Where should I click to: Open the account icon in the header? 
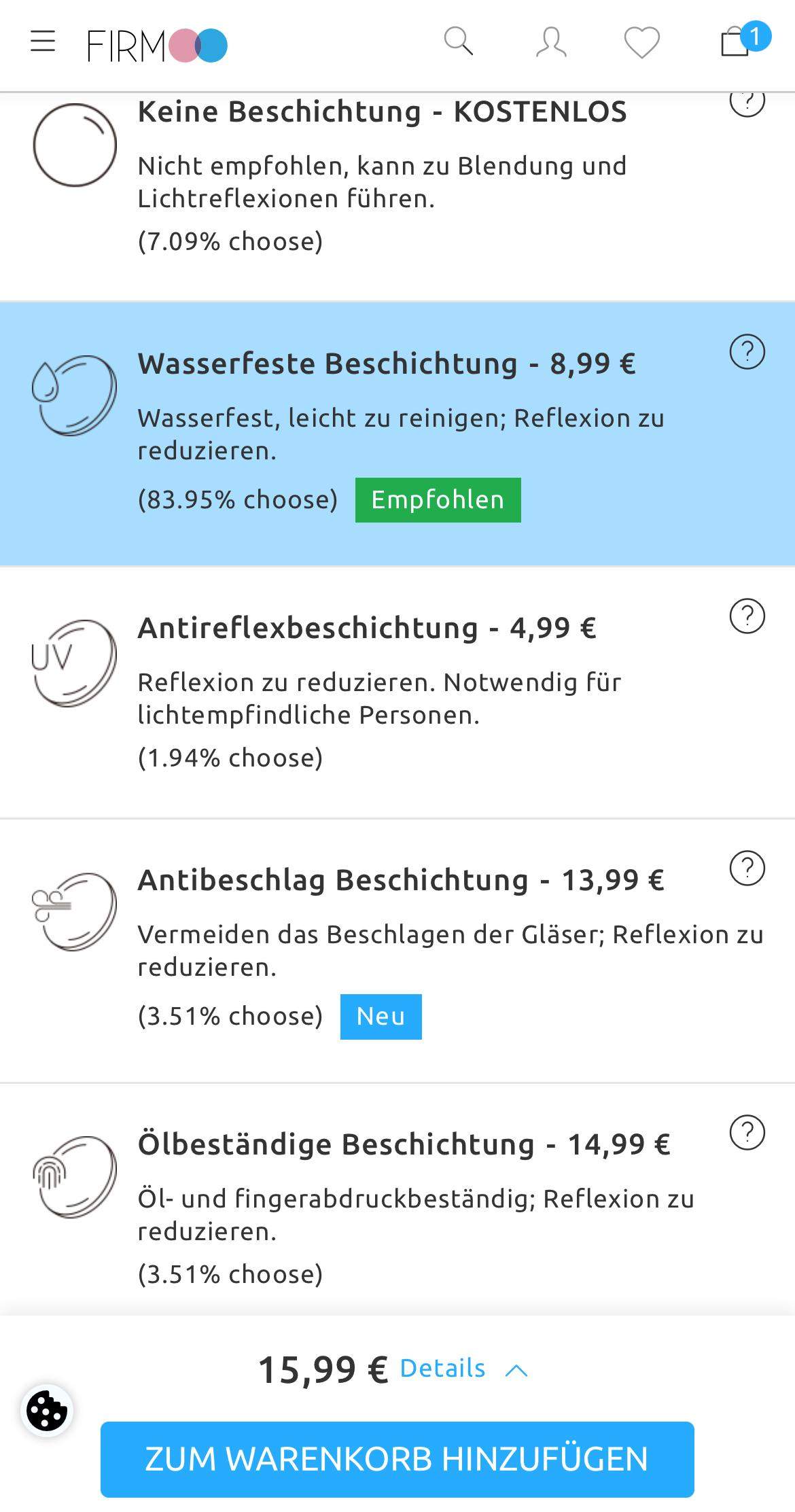552,43
